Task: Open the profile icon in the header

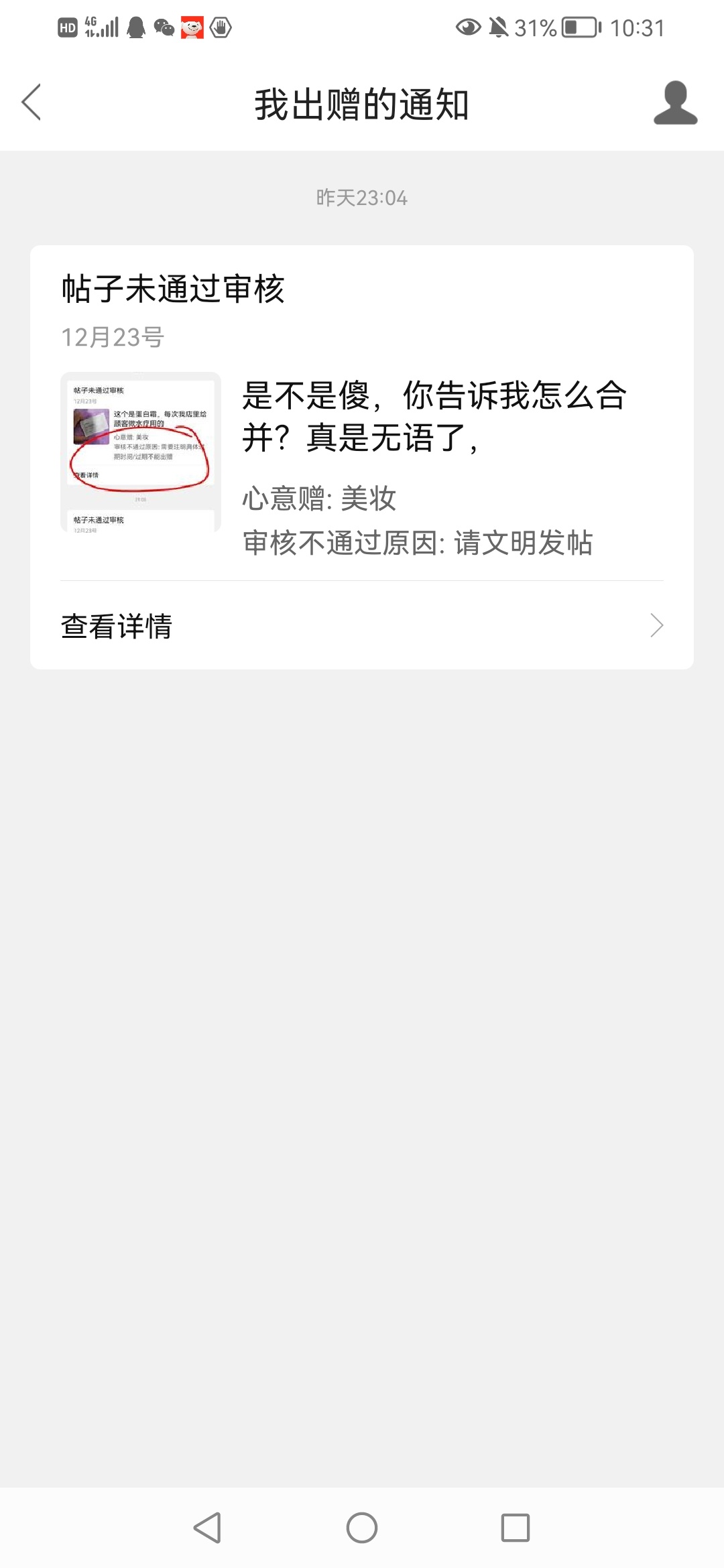Action: tap(675, 103)
